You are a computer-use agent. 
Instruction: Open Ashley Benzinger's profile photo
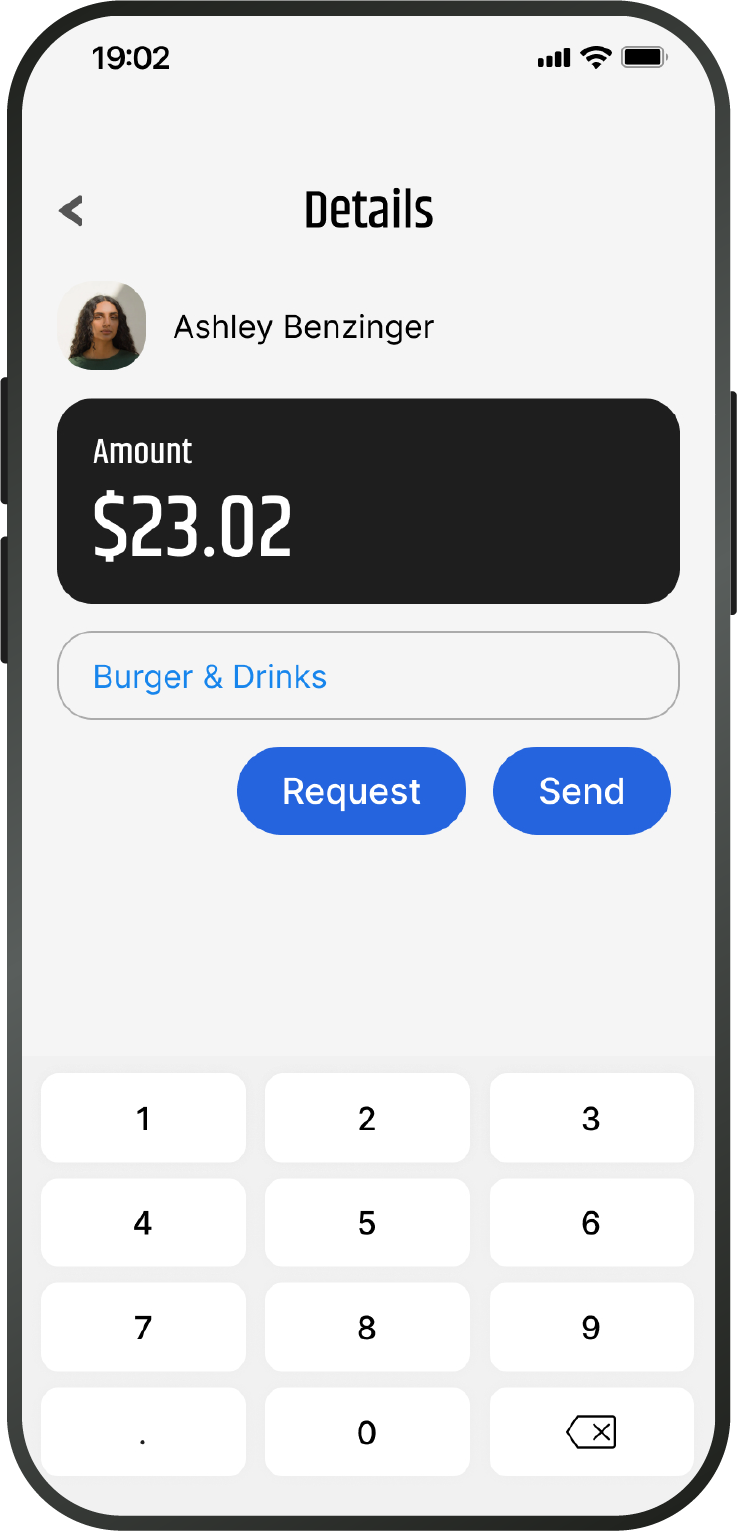[102, 326]
